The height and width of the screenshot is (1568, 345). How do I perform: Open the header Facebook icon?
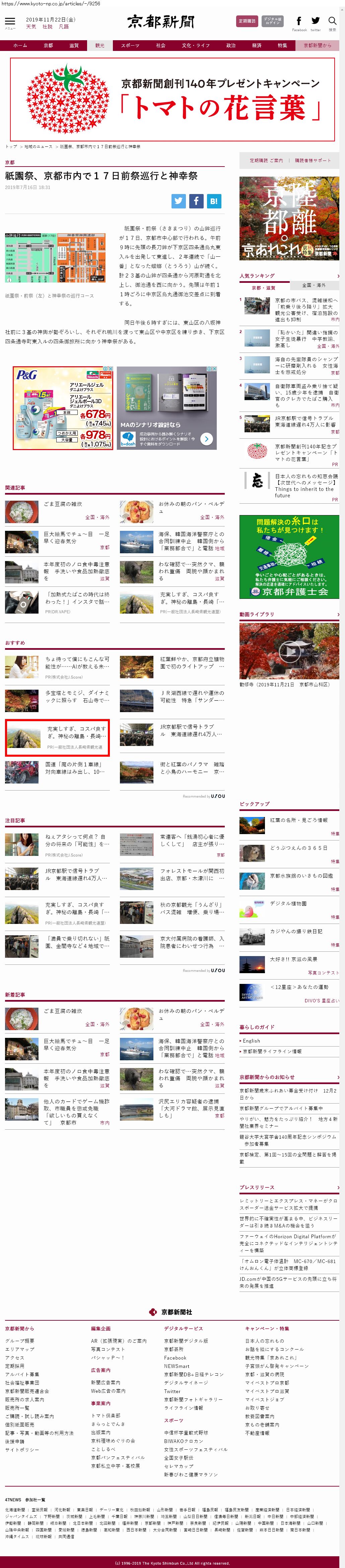(x=299, y=21)
